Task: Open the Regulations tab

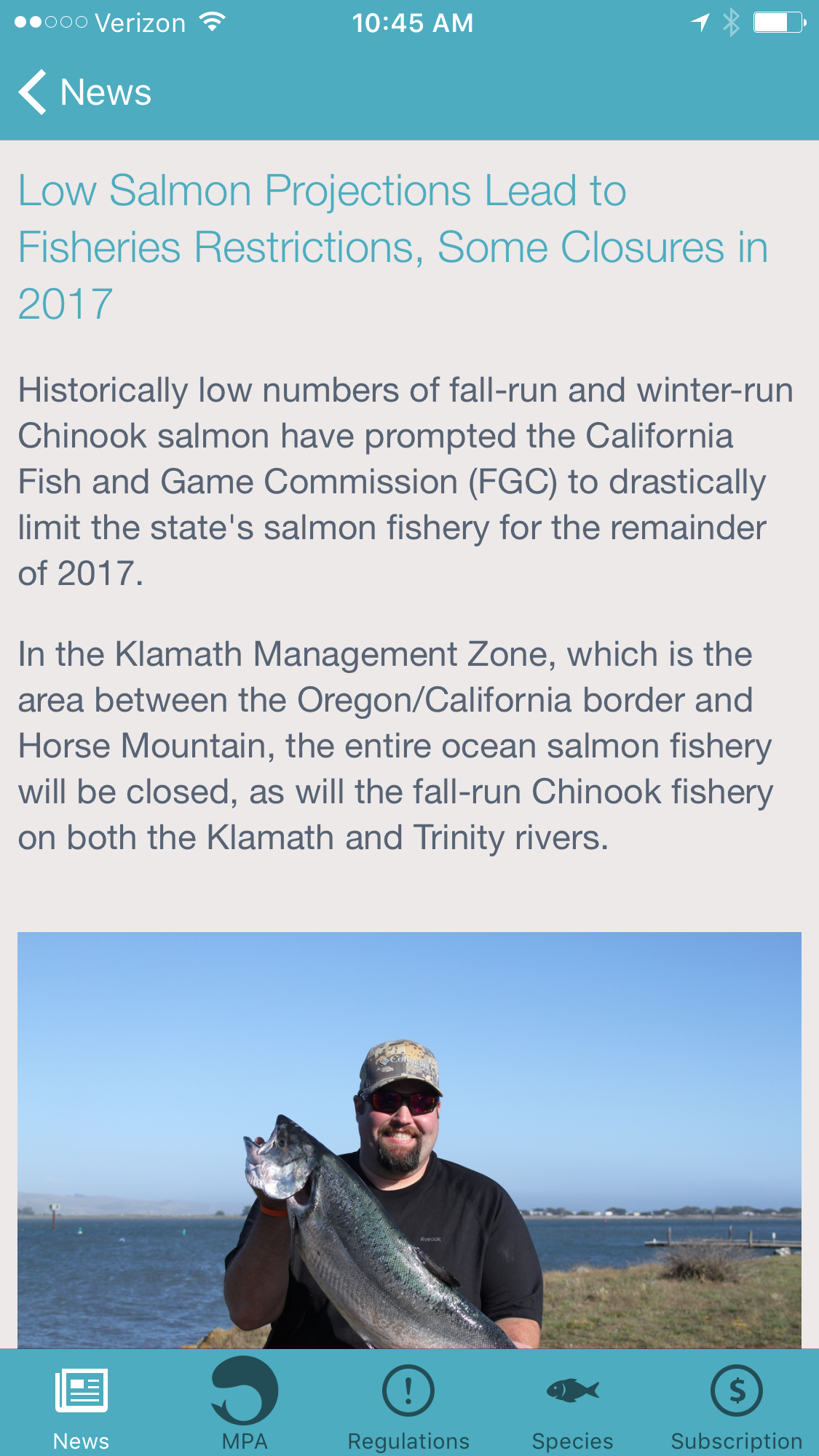Action: (x=408, y=1404)
